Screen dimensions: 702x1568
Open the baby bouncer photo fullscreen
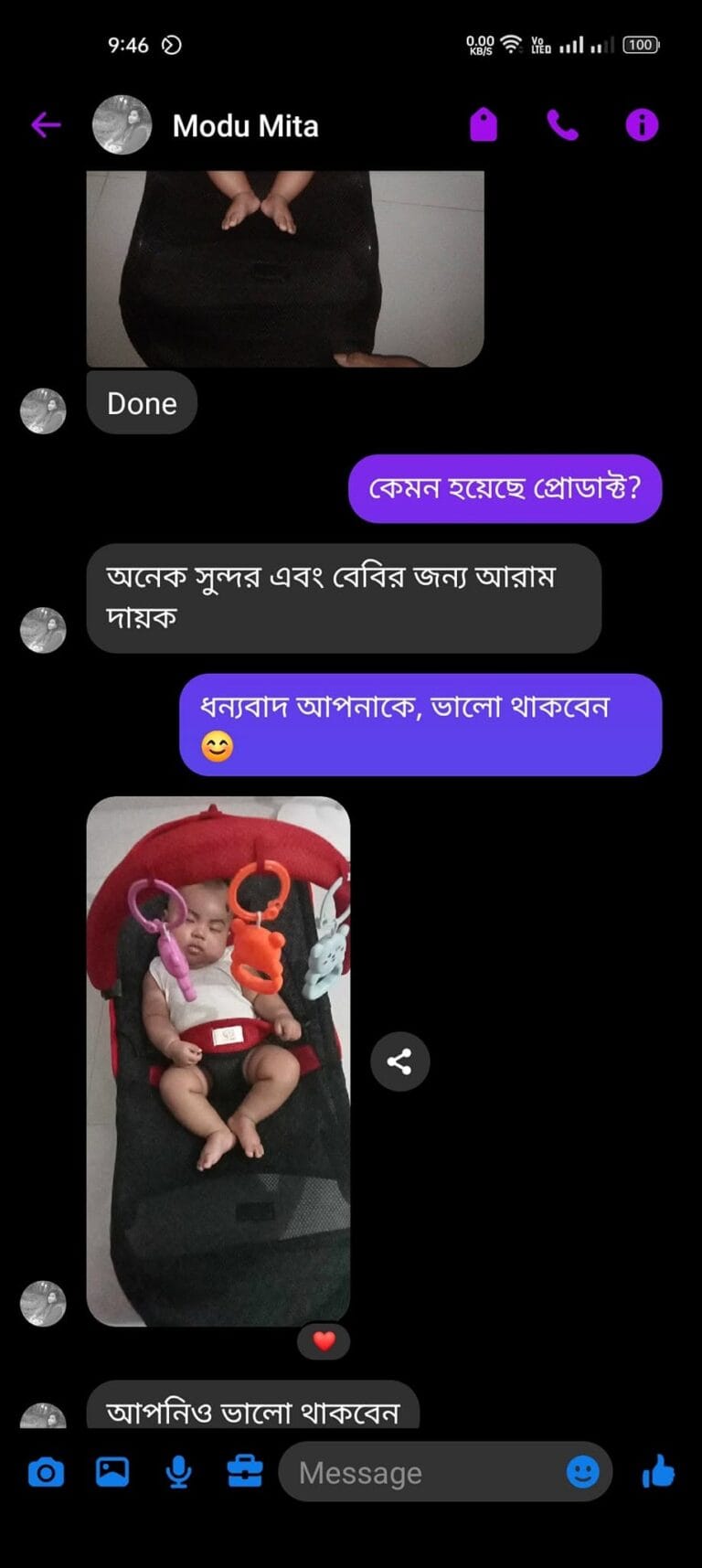coord(218,1061)
